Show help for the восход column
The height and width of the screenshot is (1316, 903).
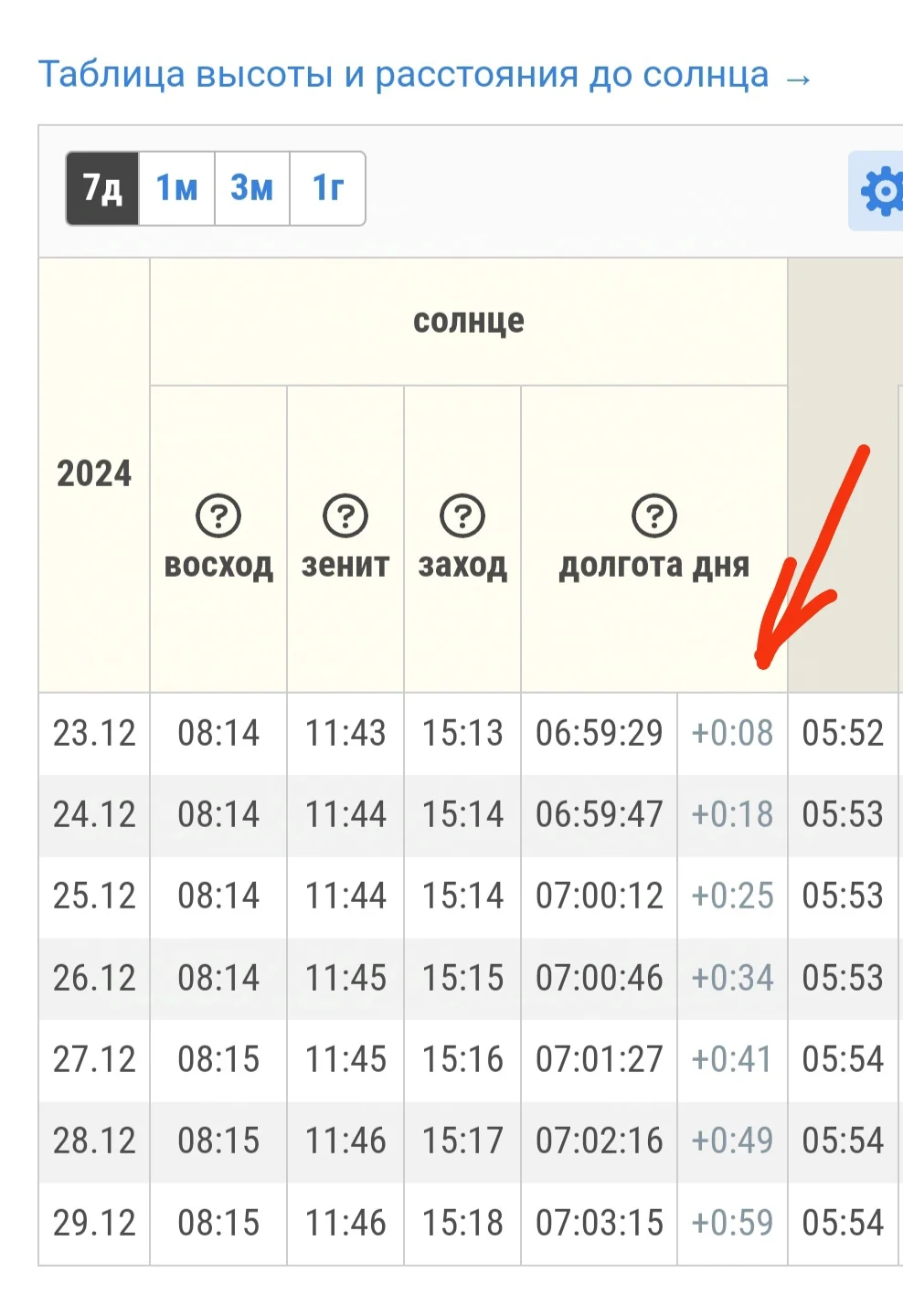[218, 515]
